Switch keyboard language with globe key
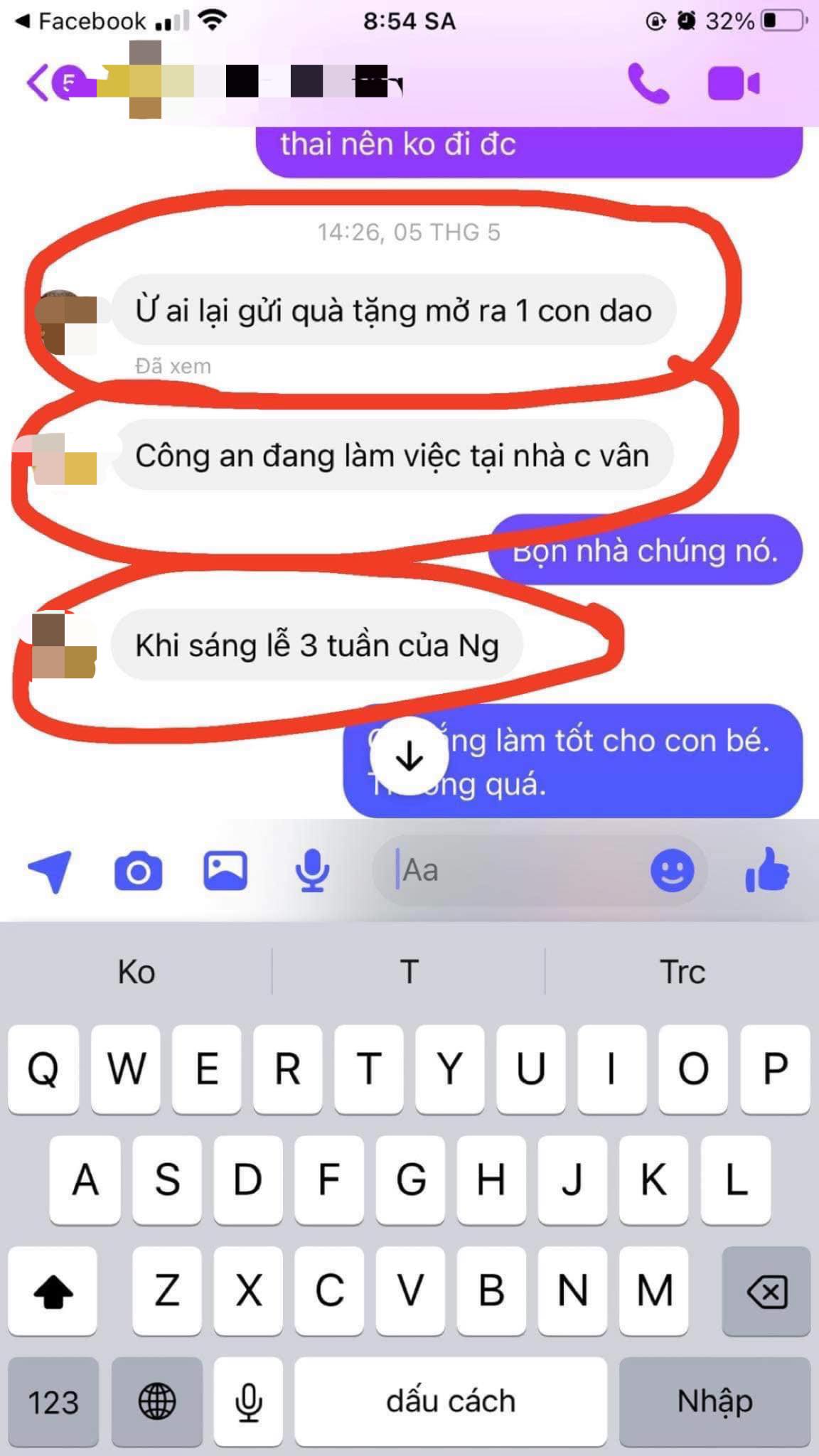 coord(157,1401)
